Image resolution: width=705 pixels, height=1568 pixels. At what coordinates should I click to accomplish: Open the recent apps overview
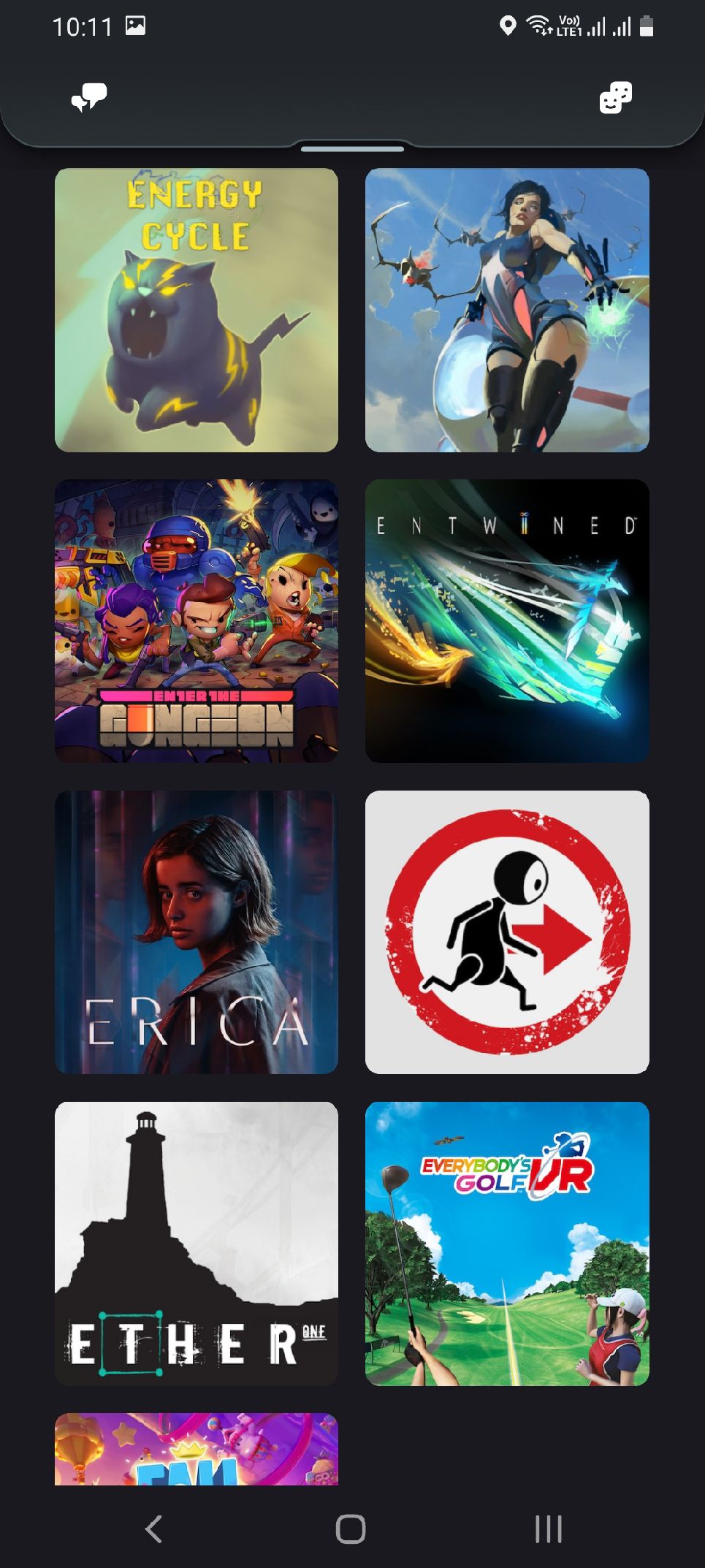(549, 1529)
